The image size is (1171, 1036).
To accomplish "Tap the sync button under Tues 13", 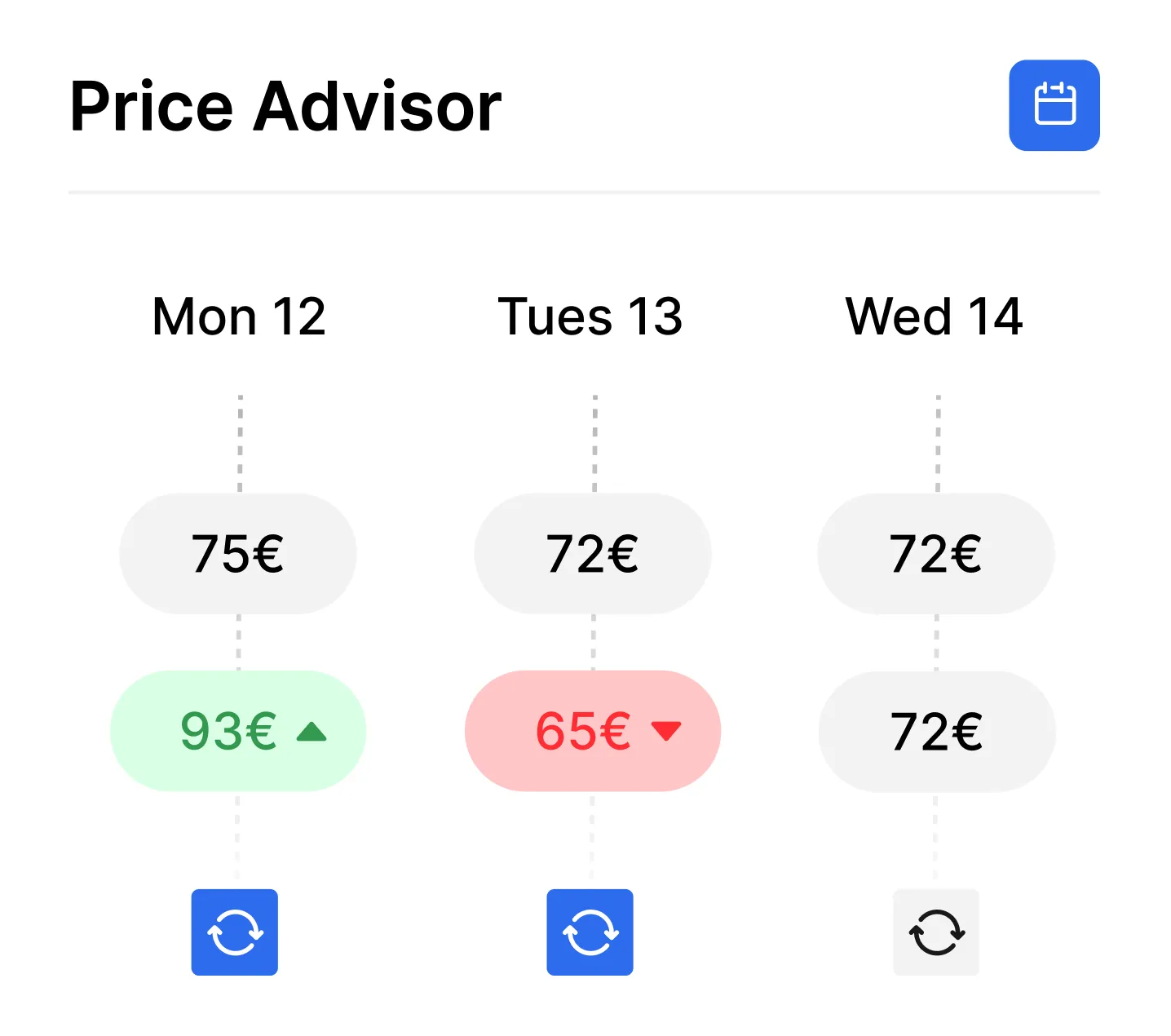I will (x=590, y=932).
